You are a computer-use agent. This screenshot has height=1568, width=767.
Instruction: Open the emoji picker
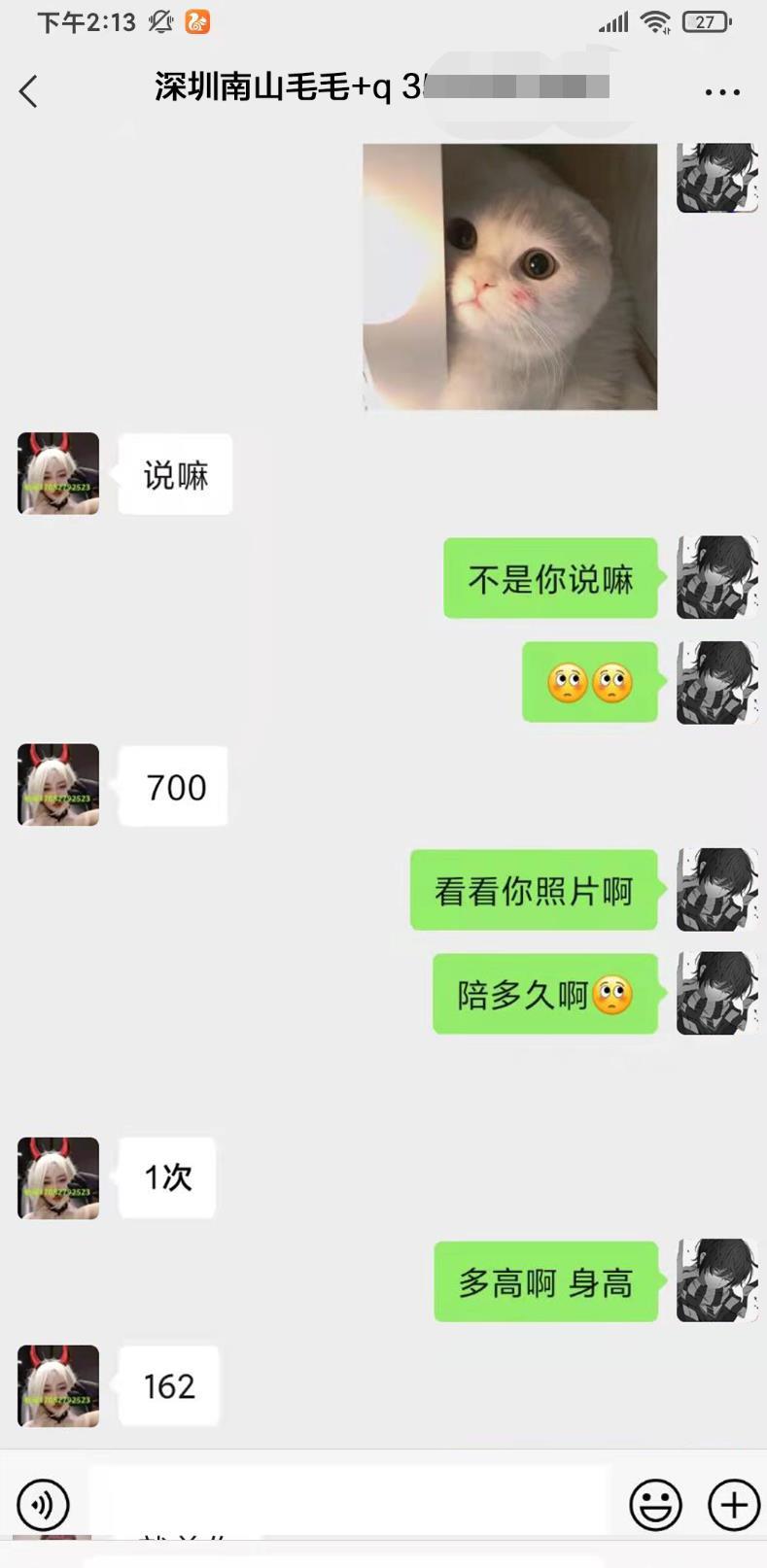tap(655, 1505)
